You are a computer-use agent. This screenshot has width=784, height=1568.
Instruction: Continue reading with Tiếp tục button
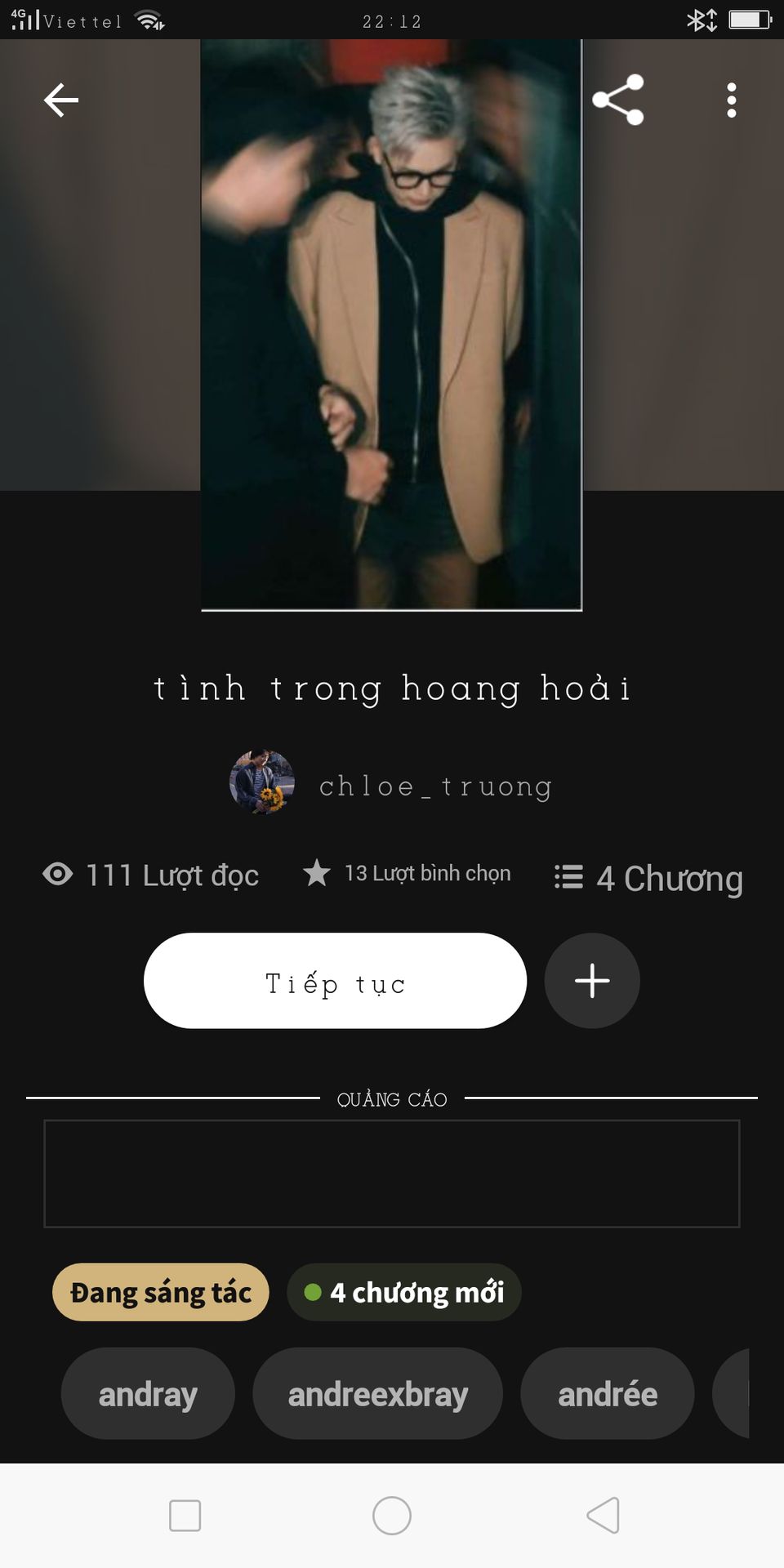[x=335, y=981]
